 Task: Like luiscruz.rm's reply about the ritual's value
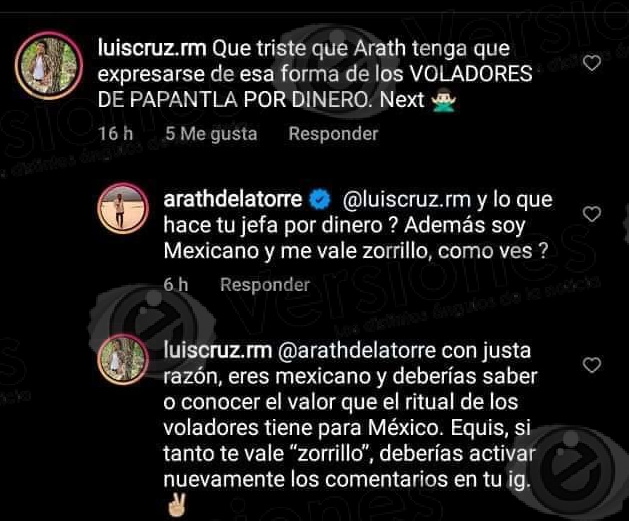[591, 364]
